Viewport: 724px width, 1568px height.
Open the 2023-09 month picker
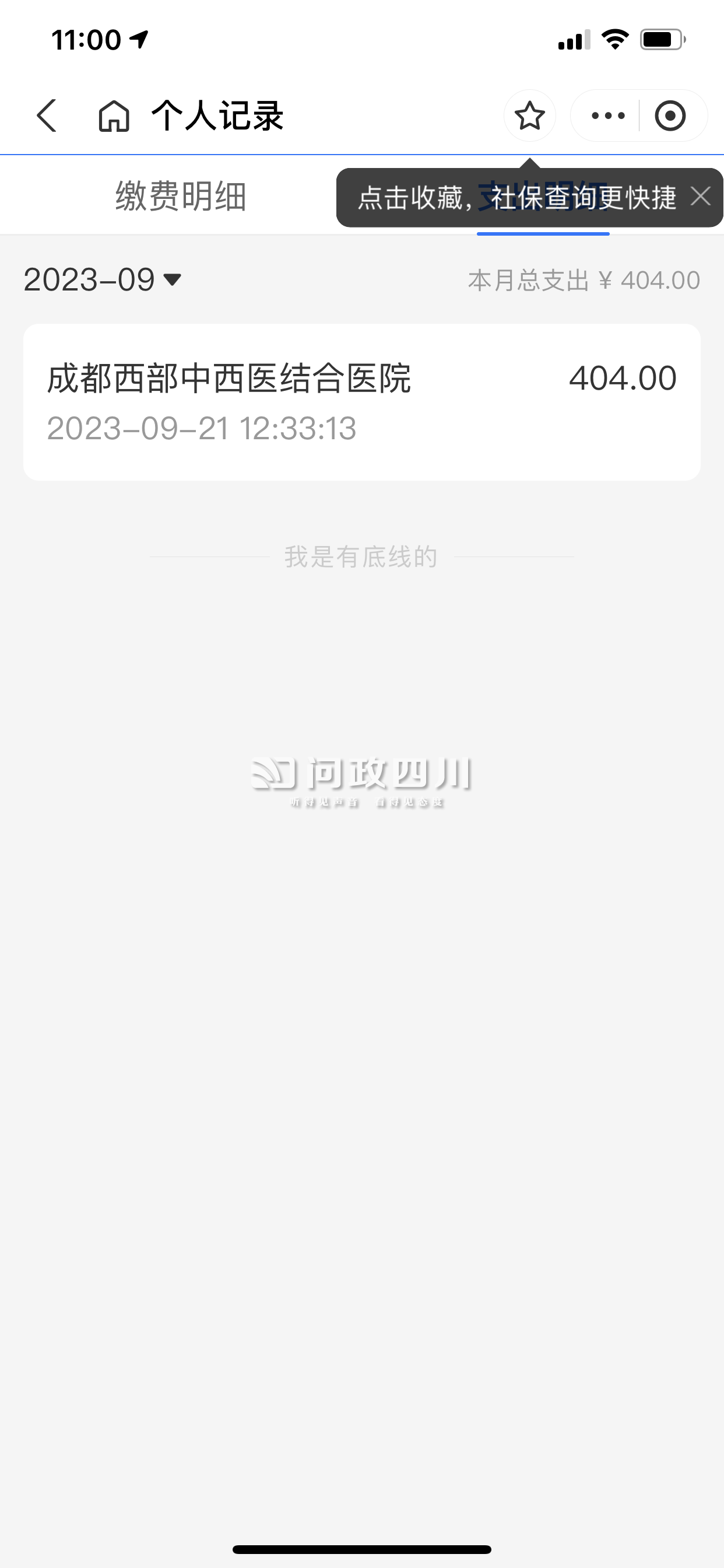(x=103, y=280)
